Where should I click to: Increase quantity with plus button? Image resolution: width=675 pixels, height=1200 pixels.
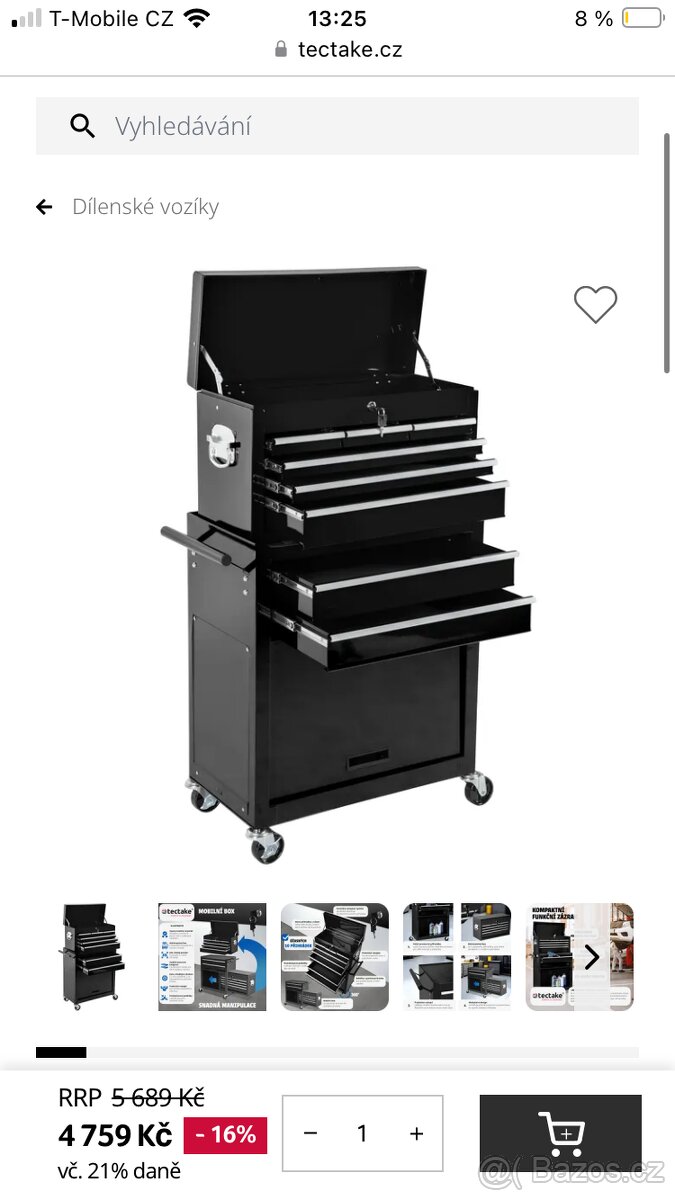pos(416,1133)
